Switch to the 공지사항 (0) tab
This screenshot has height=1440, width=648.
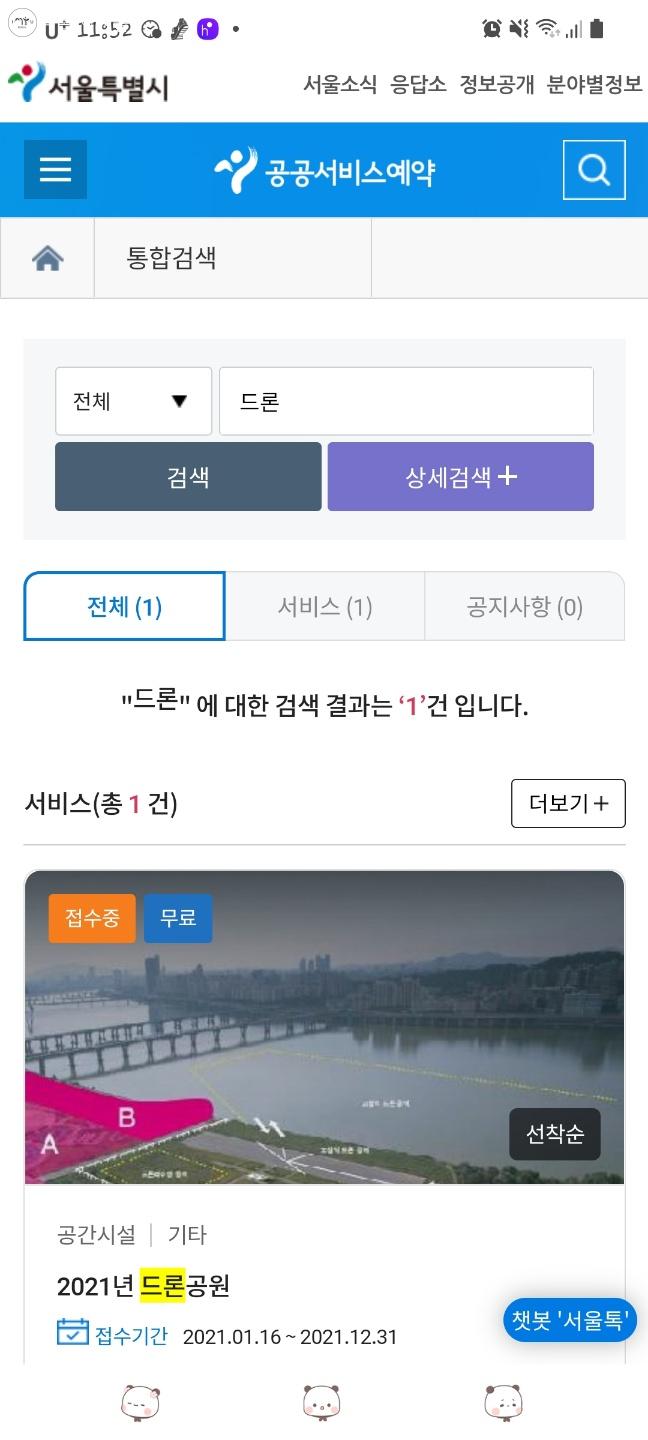[x=524, y=607]
